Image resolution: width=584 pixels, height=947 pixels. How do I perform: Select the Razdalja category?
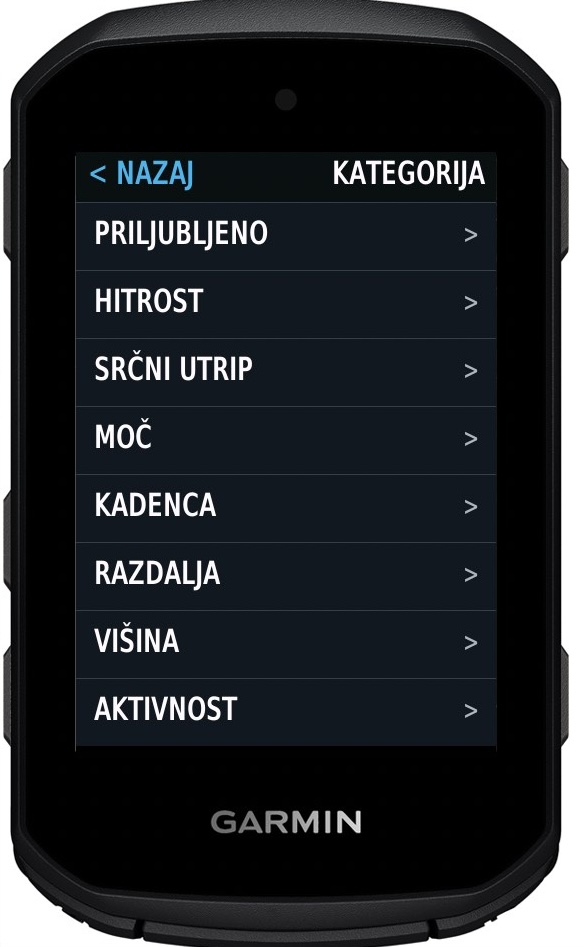point(286,576)
